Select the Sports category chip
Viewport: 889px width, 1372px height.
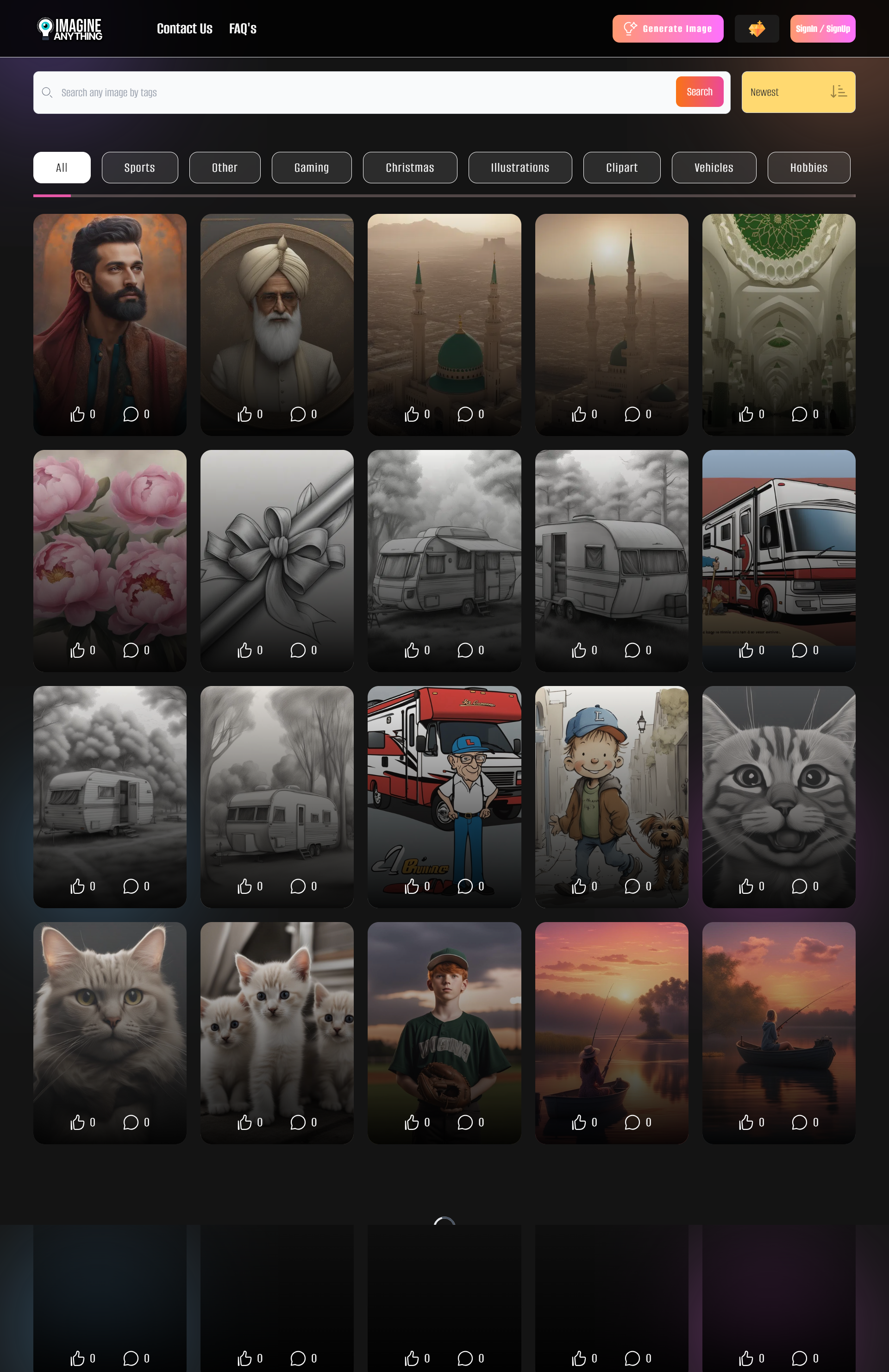[139, 168]
